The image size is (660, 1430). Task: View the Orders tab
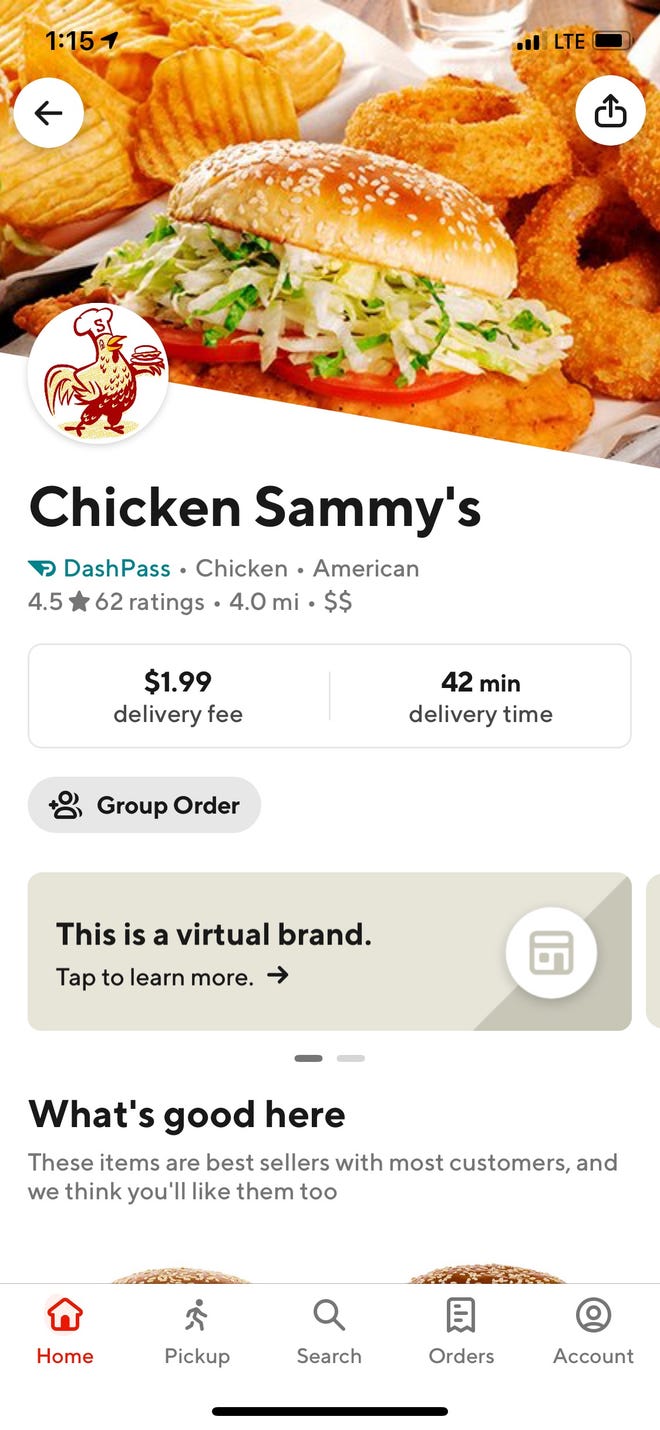[461, 1331]
